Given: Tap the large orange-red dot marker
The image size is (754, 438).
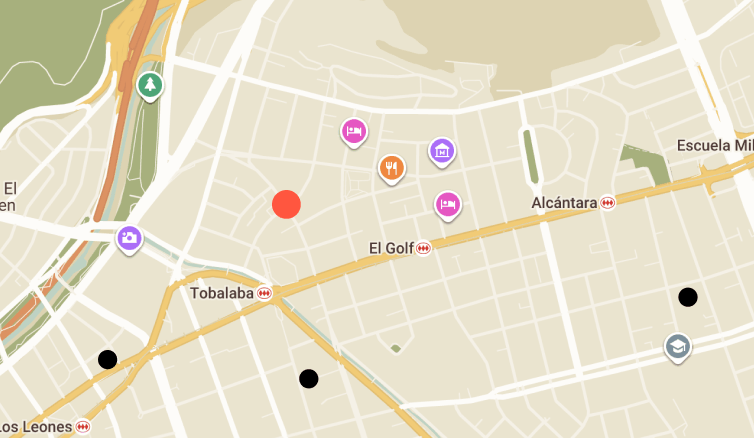Looking at the screenshot, I should (x=287, y=204).
